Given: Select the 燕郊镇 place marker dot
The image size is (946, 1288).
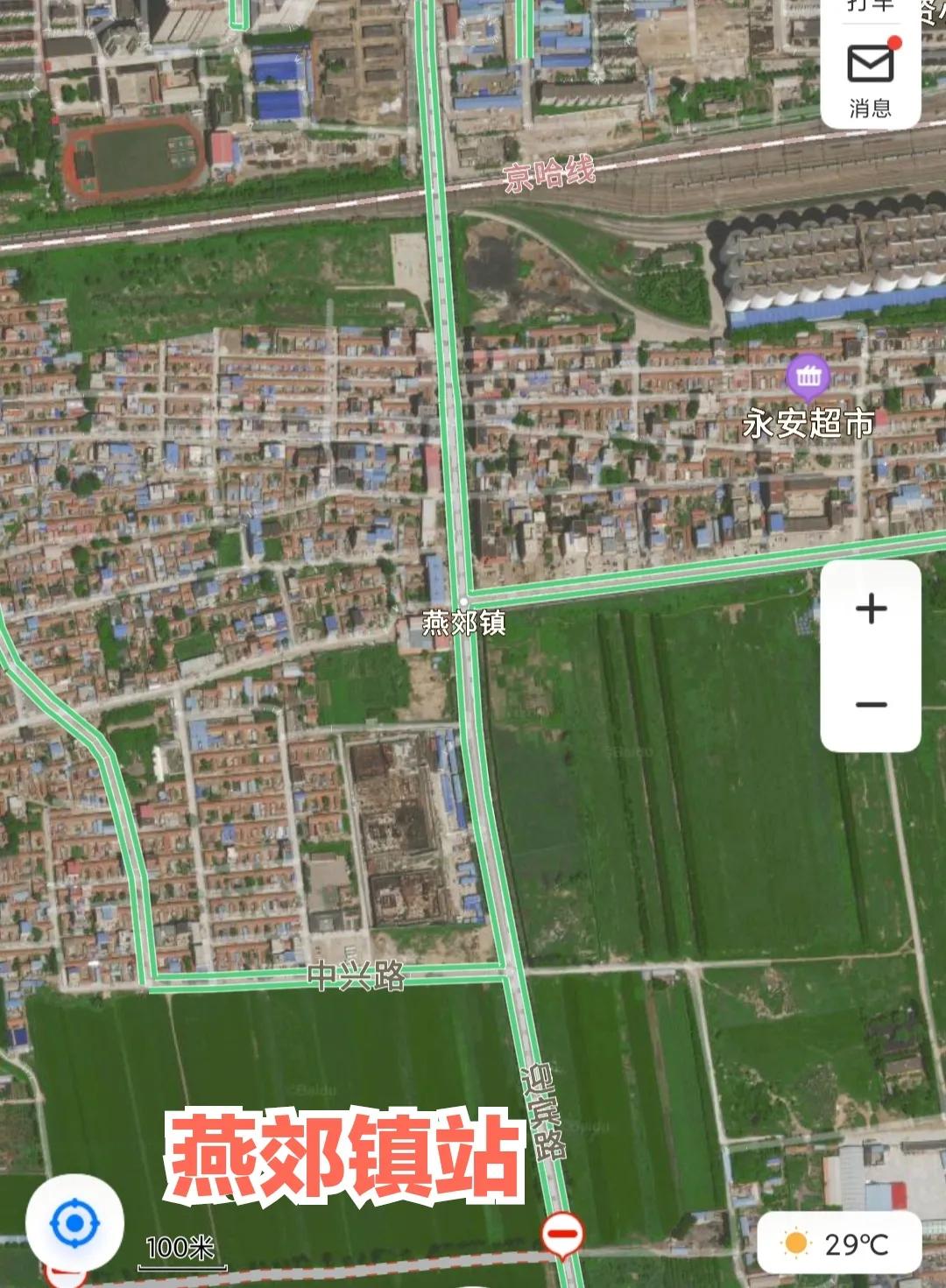Looking at the screenshot, I should point(462,602).
